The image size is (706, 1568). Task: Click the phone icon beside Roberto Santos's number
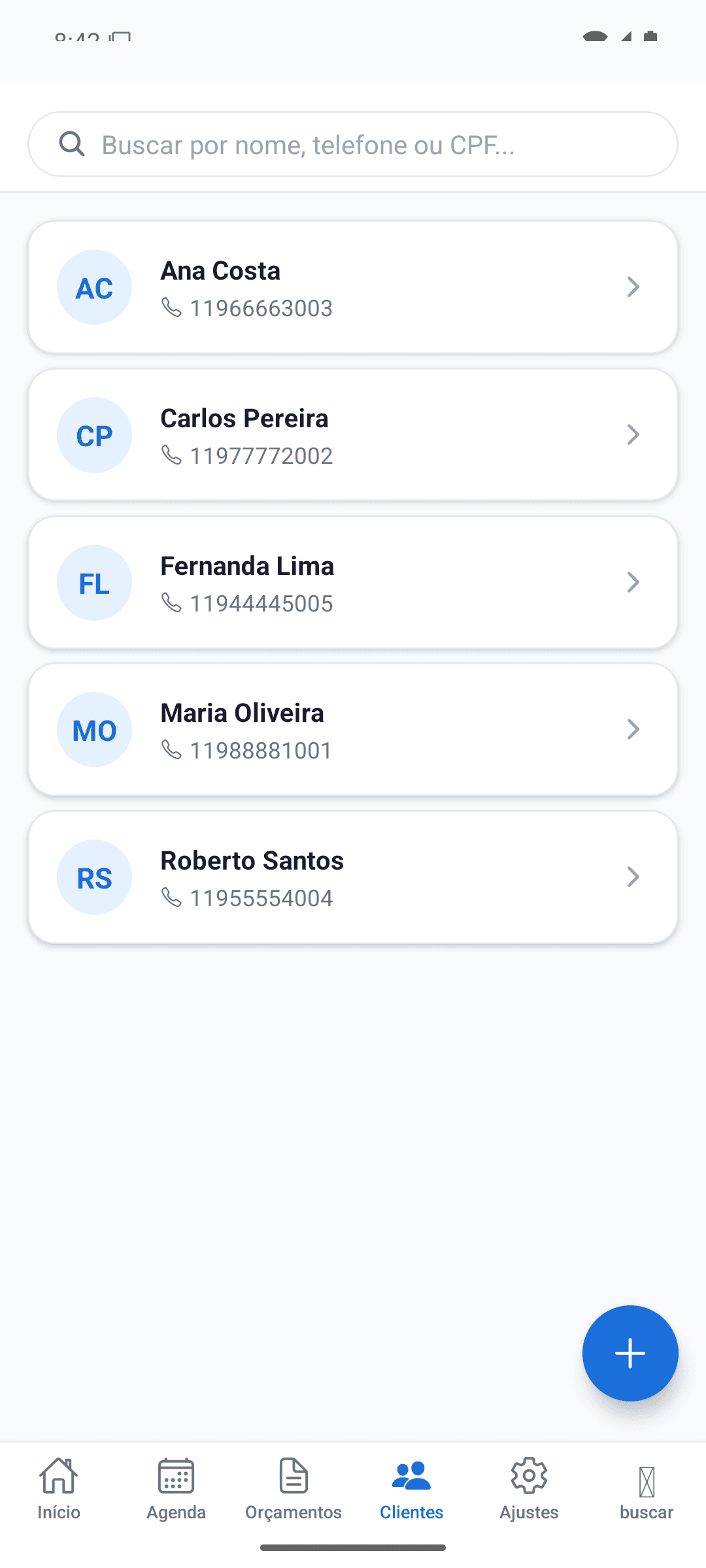[172, 898]
